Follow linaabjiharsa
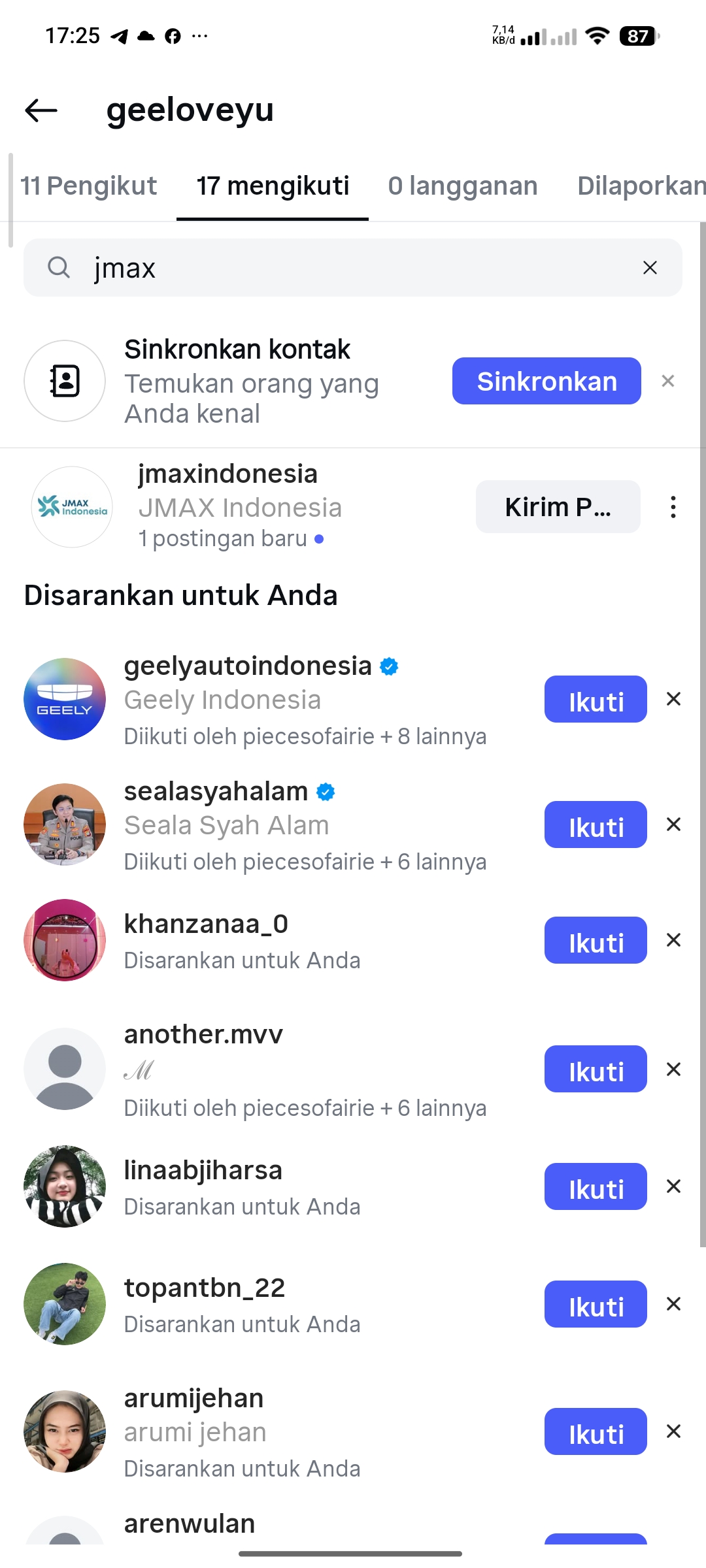 point(596,1186)
